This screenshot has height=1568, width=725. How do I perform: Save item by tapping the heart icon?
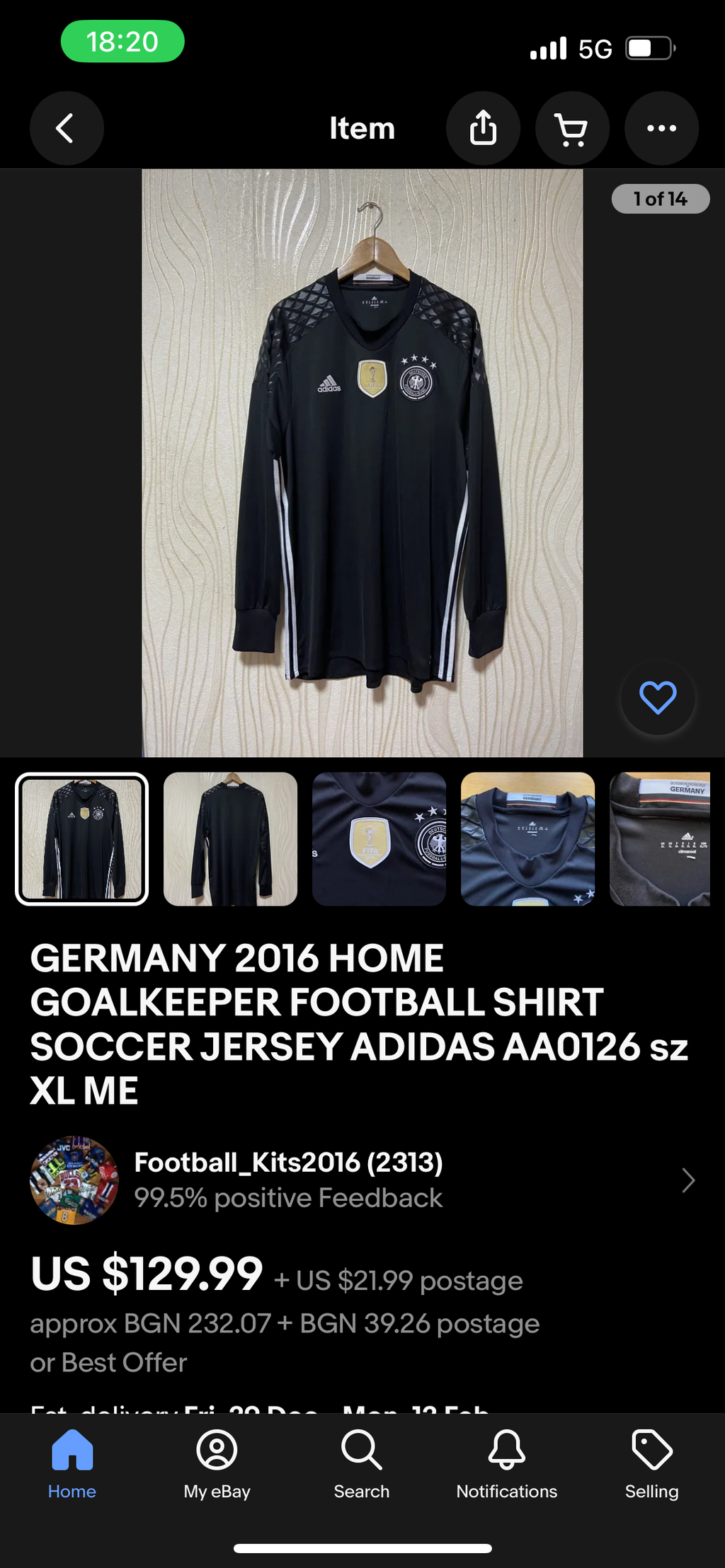[657, 698]
